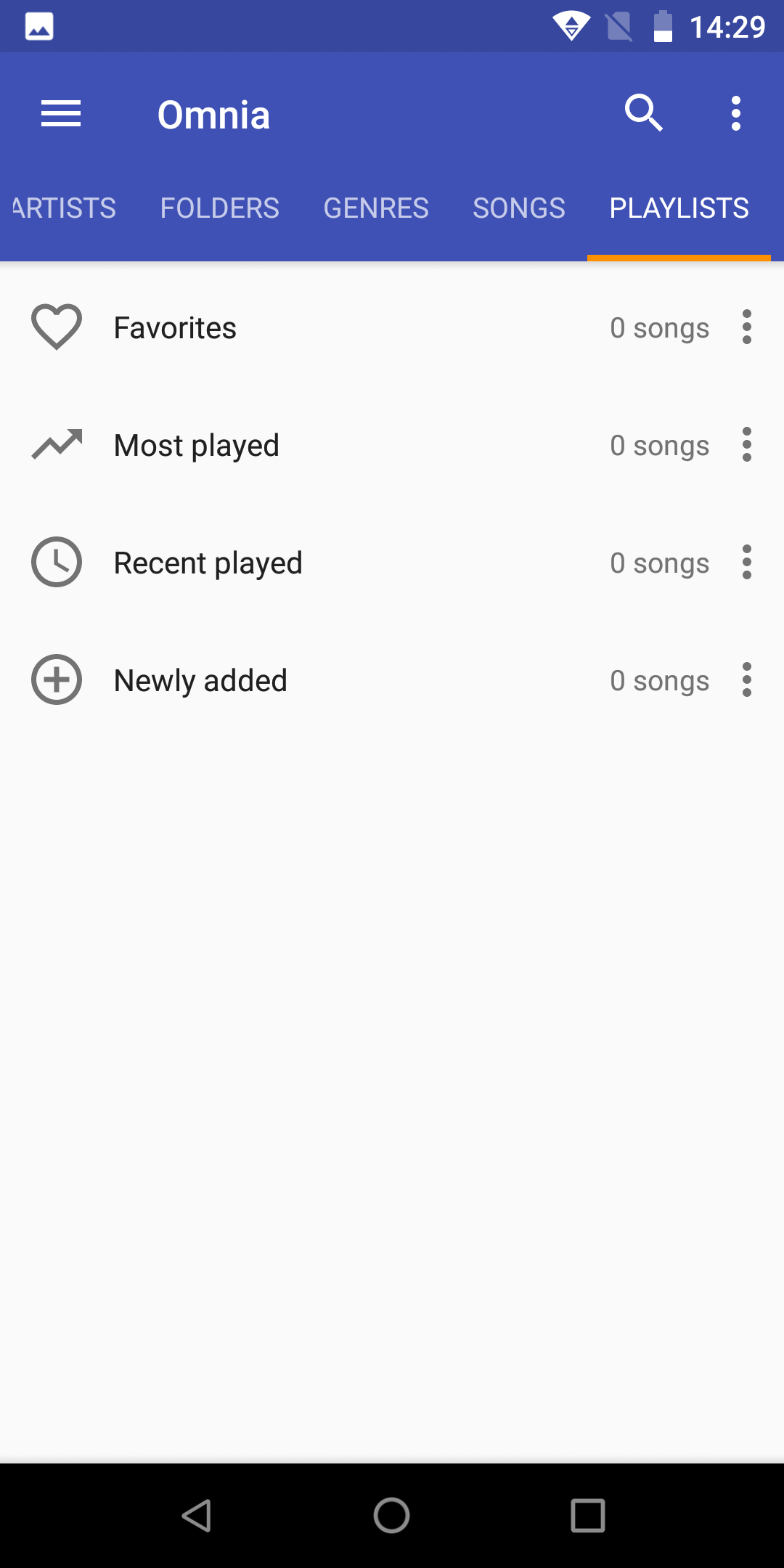Open the app bar overflow menu
The width and height of the screenshot is (784, 1568).
[736, 114]
